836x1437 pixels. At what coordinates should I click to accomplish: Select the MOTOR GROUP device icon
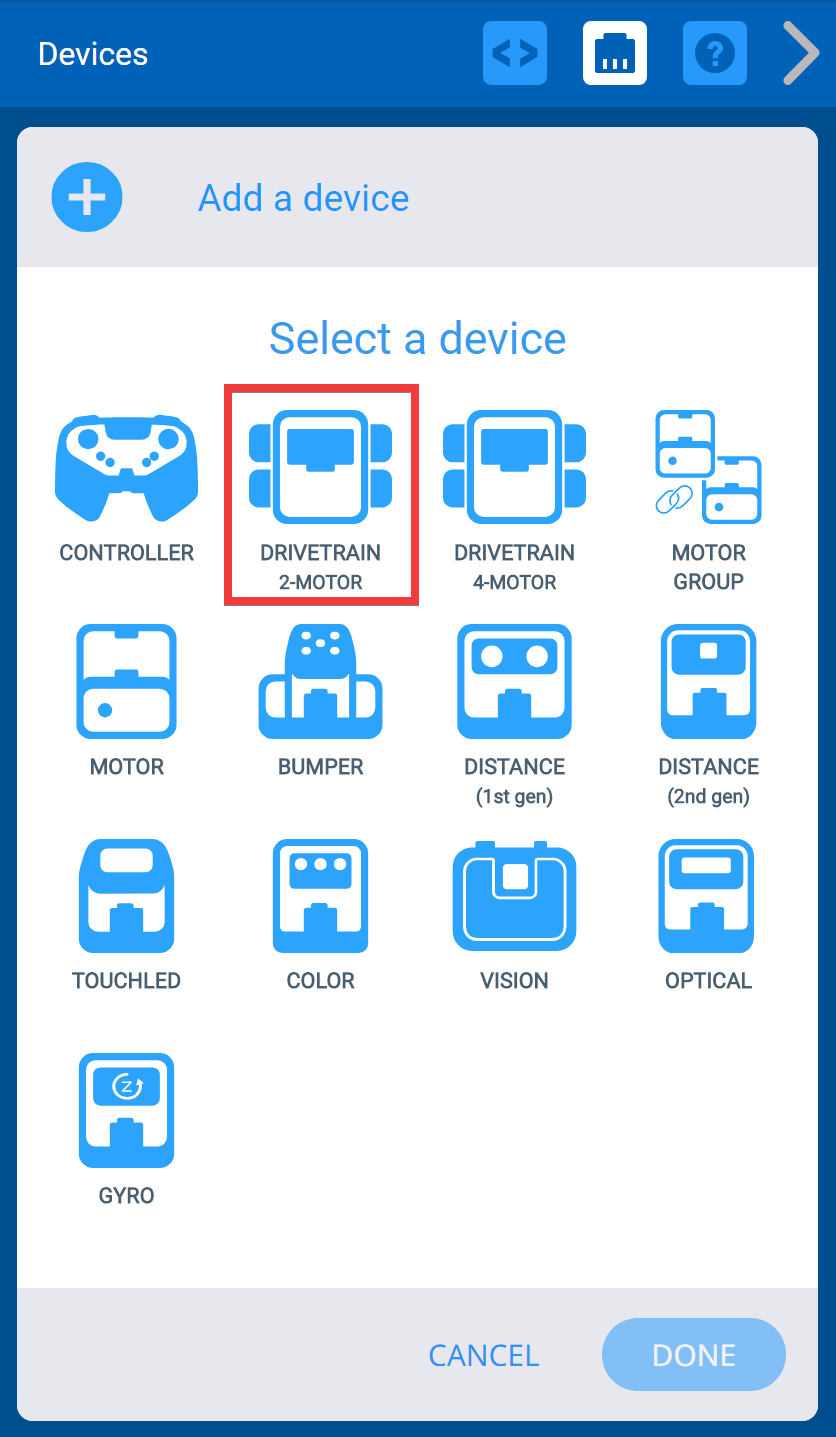[x=708, y=467]
